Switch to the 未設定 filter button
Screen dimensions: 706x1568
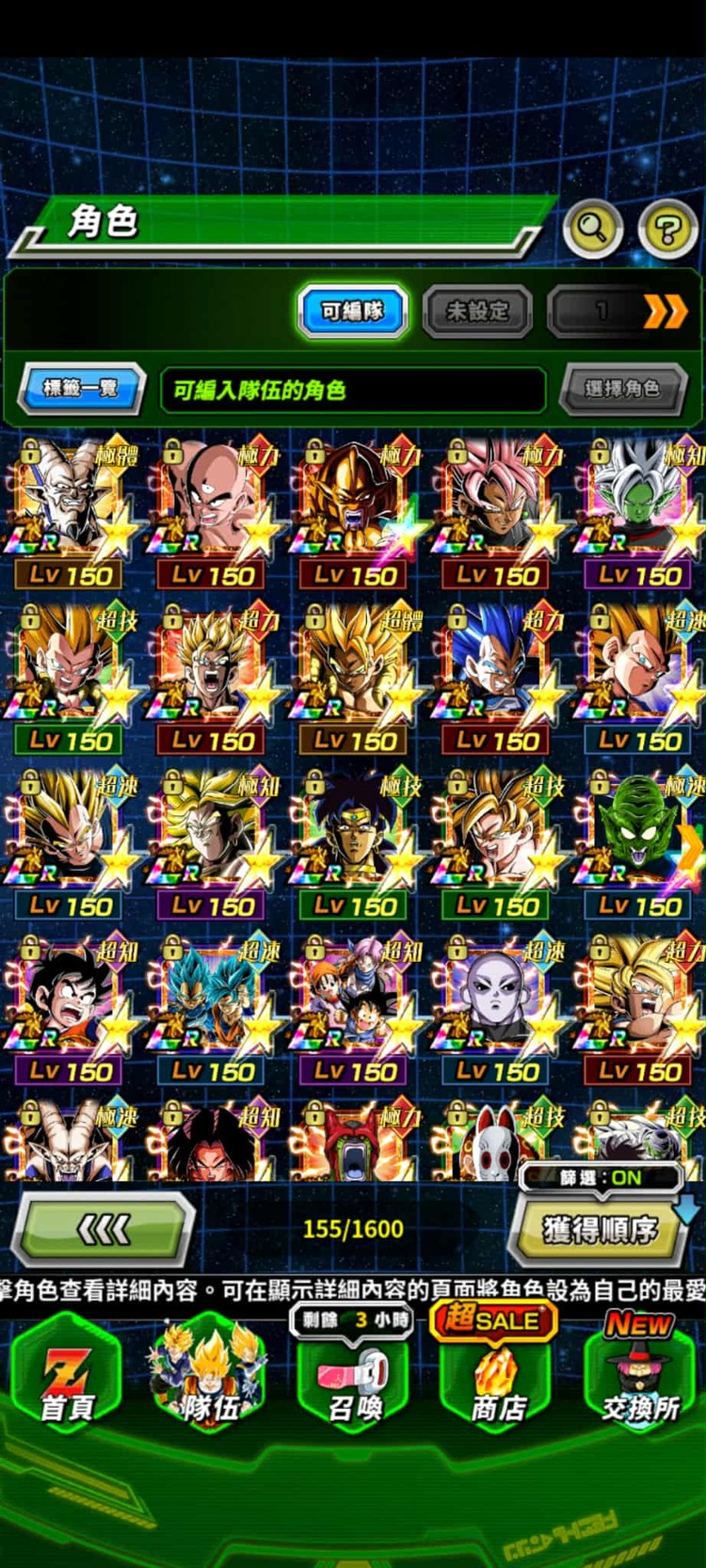click(477, 312)
